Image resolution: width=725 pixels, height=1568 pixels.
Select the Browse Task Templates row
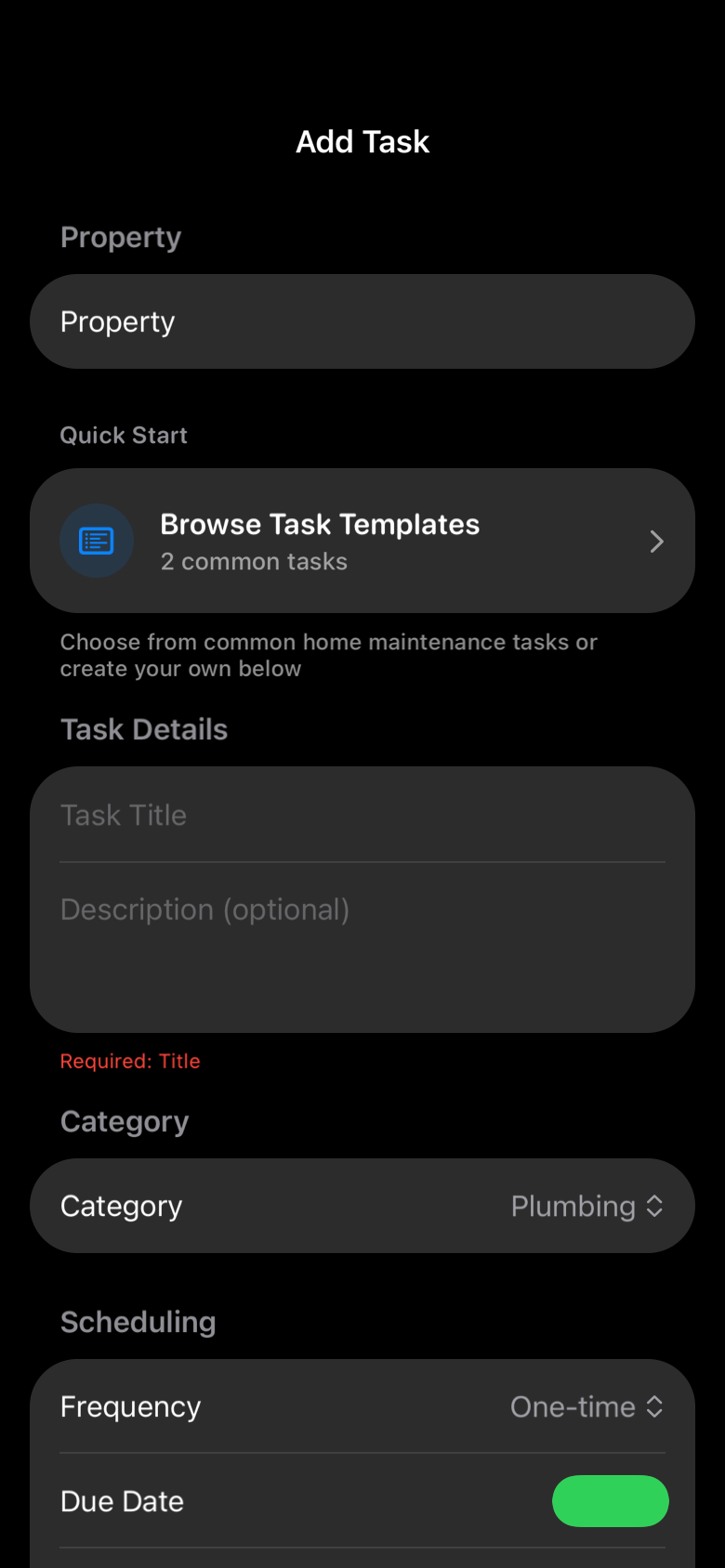(x=362, y=540)
